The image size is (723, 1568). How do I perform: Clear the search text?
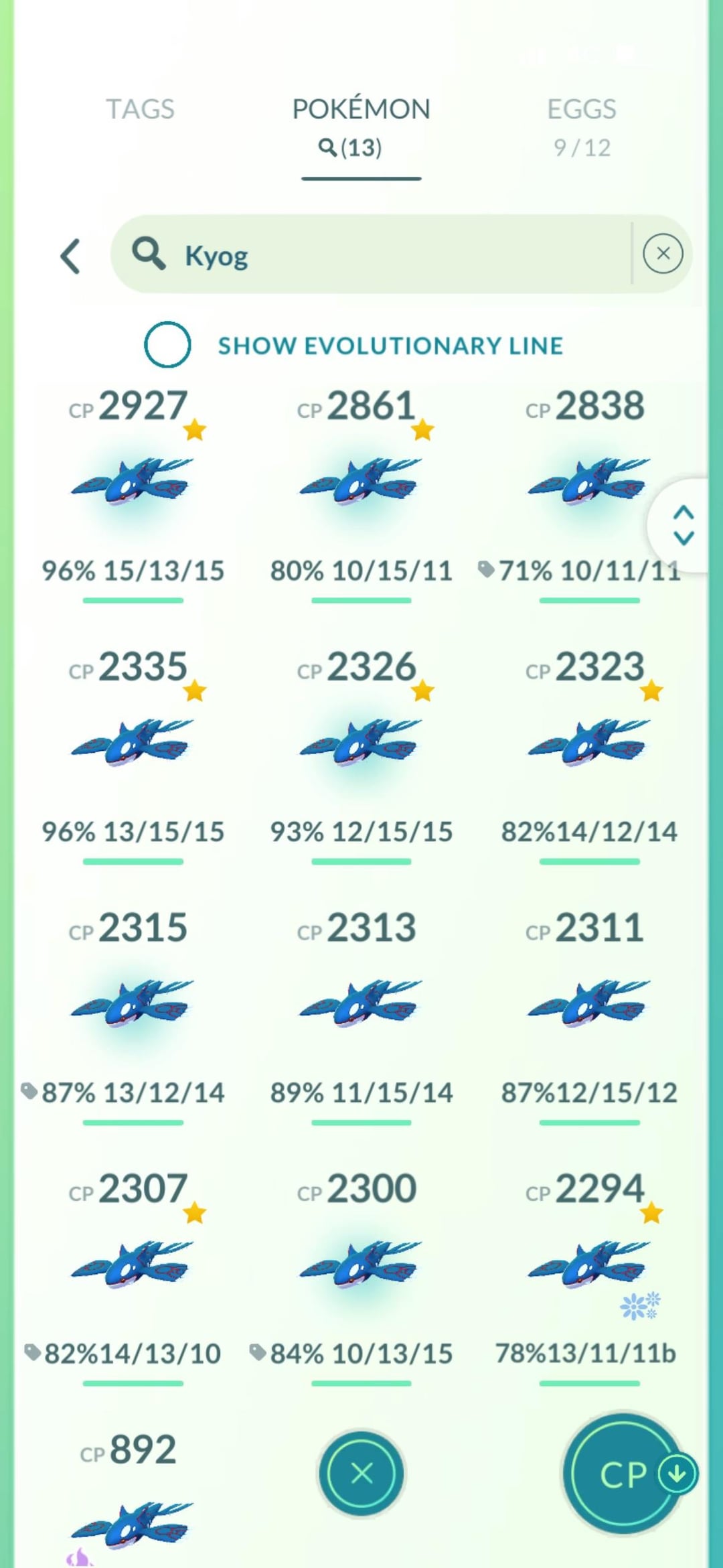662,254
